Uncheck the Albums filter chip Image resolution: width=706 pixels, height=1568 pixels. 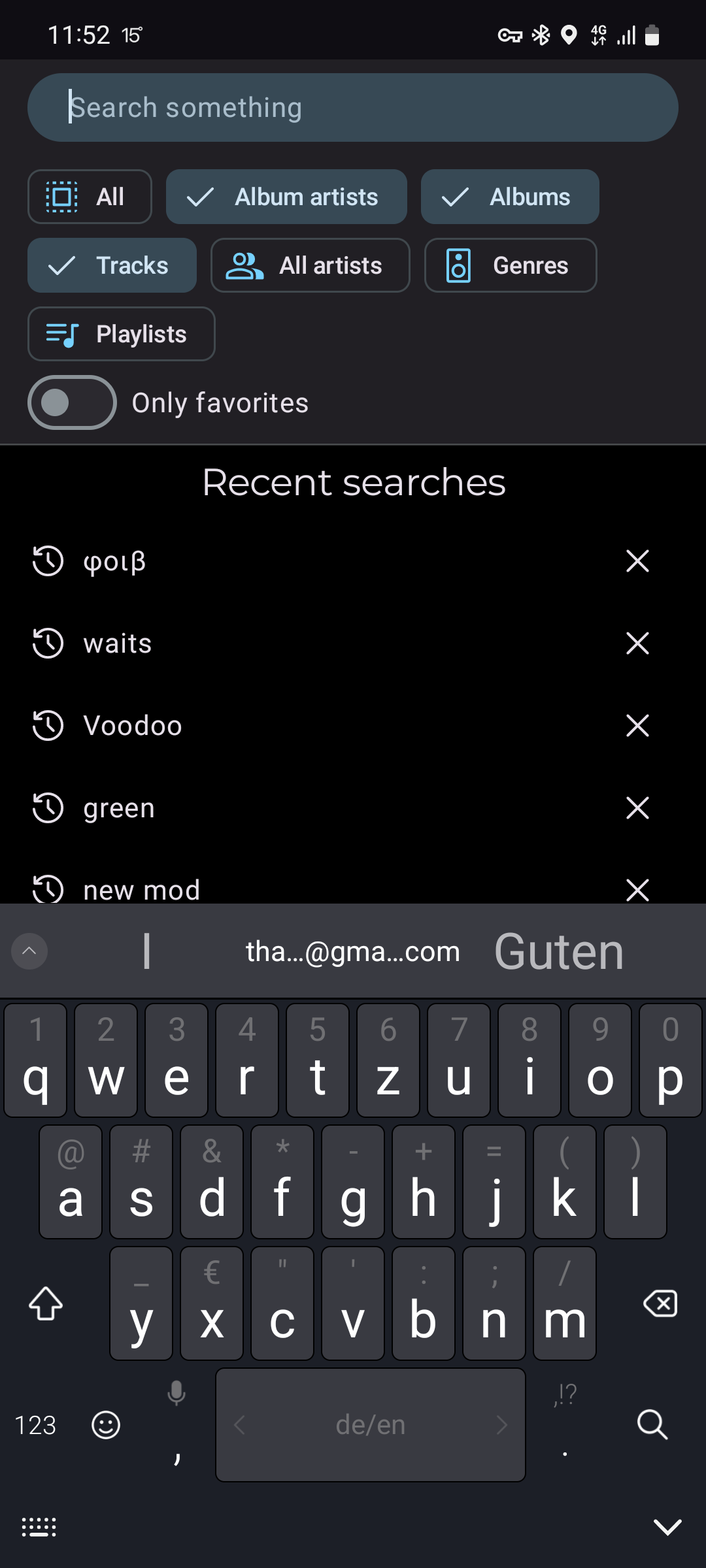point(510,197)
